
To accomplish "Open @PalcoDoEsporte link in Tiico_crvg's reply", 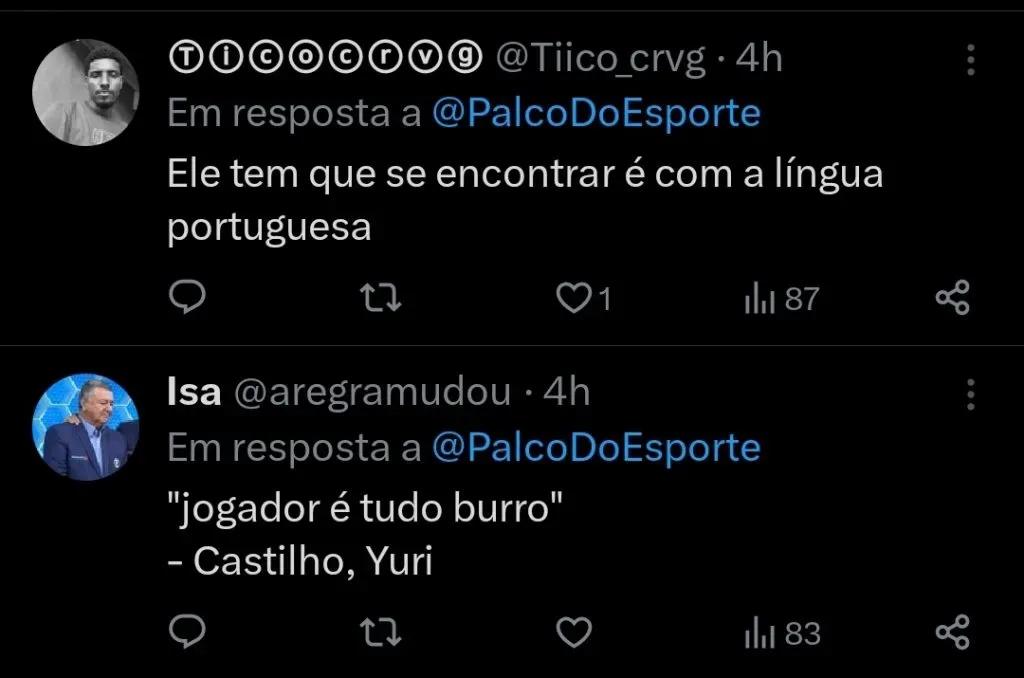I will [x=596, y=114].
